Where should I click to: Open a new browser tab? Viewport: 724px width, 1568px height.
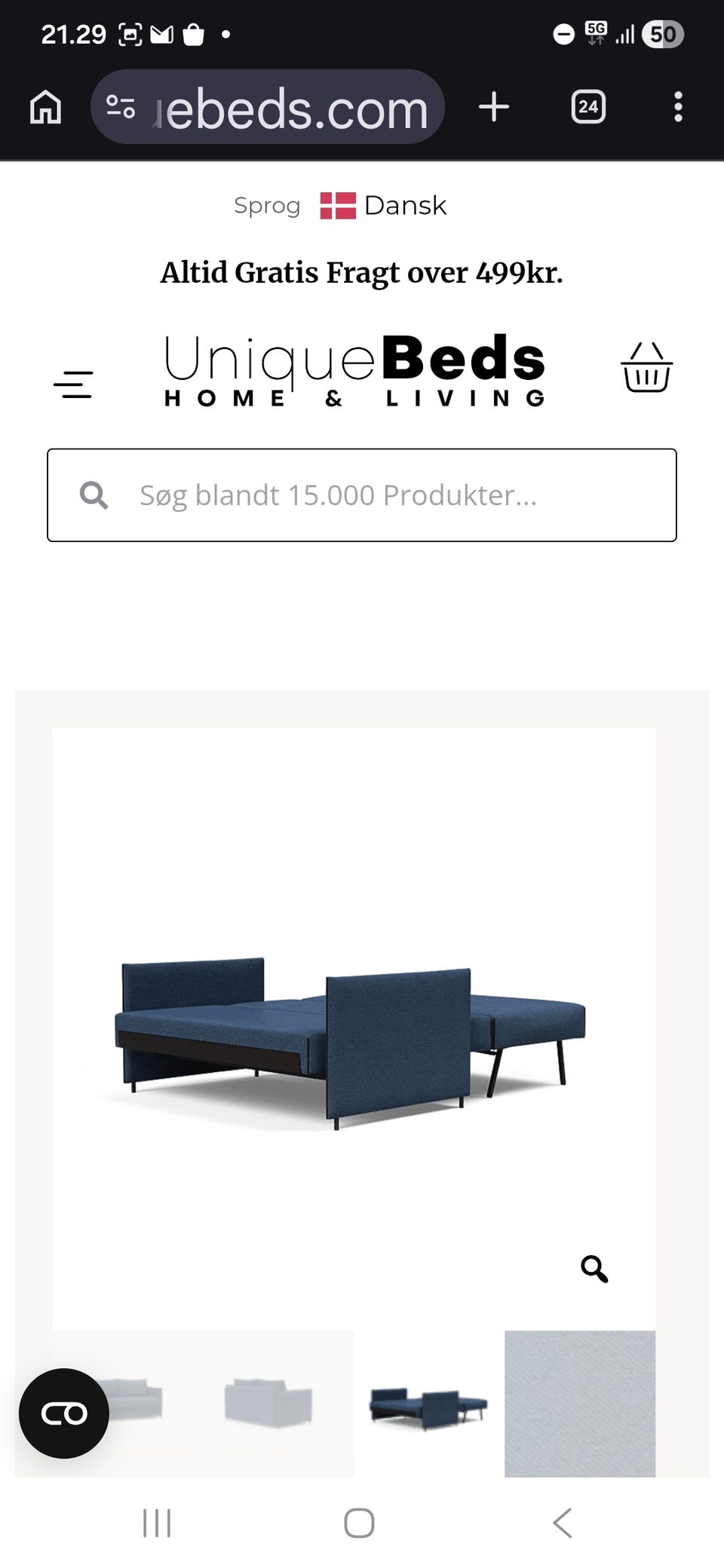[495, 107]
